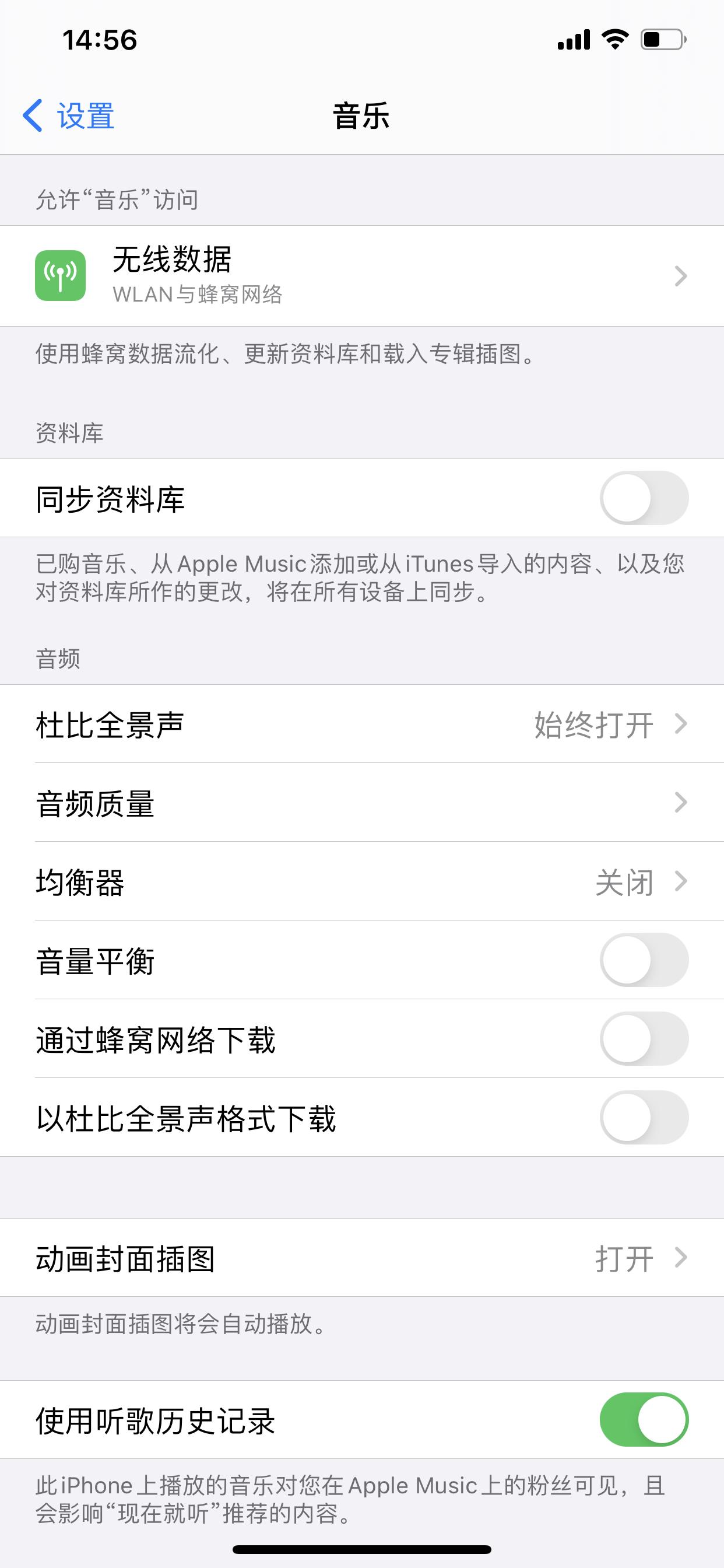Tap the clock showing 14:56

(x=99, y=40)
